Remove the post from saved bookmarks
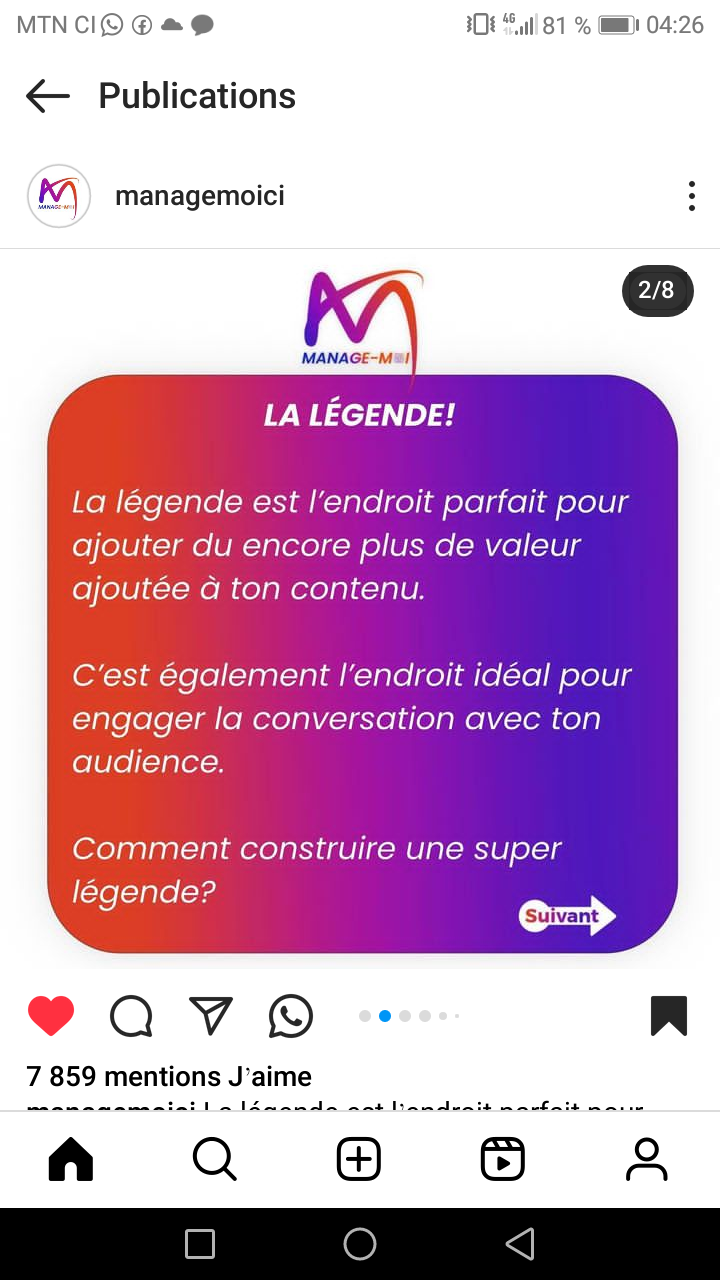The image size is (720, 1280). coord(669,1016)
